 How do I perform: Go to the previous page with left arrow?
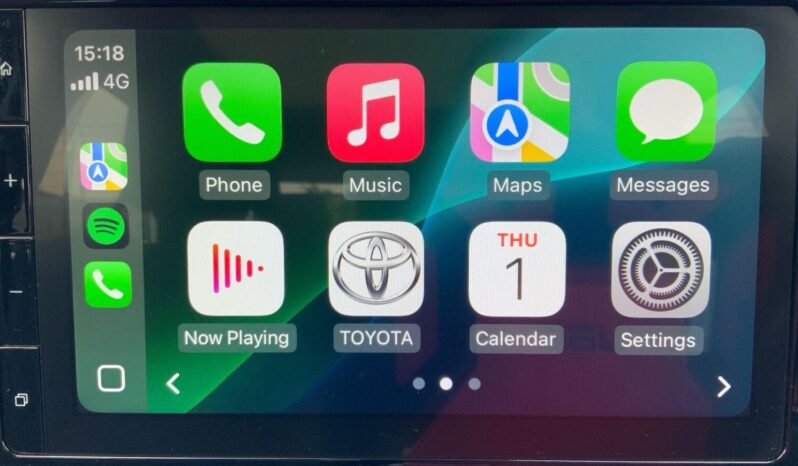click(173, 383)
